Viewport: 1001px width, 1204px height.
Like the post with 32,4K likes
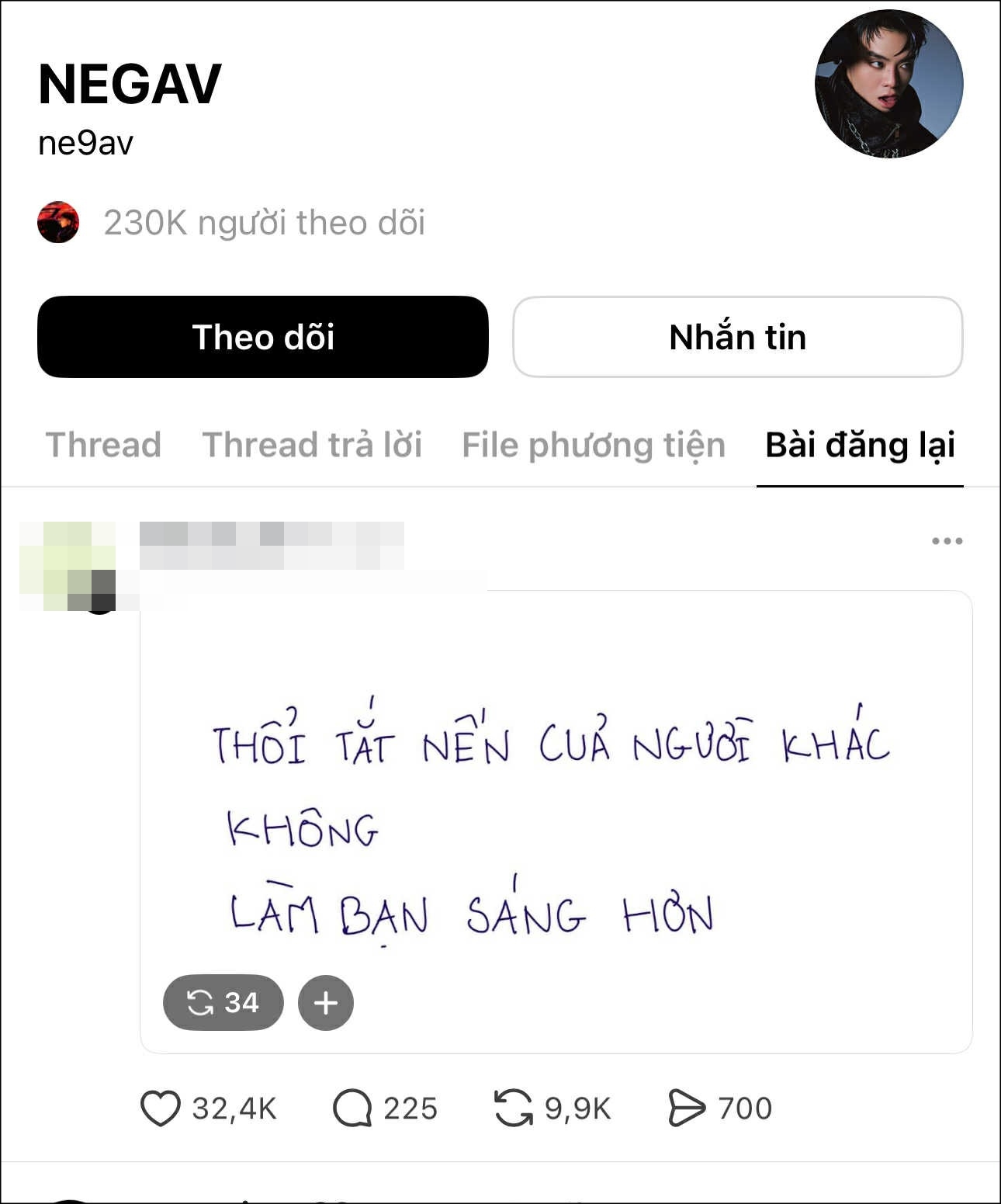161,1108
